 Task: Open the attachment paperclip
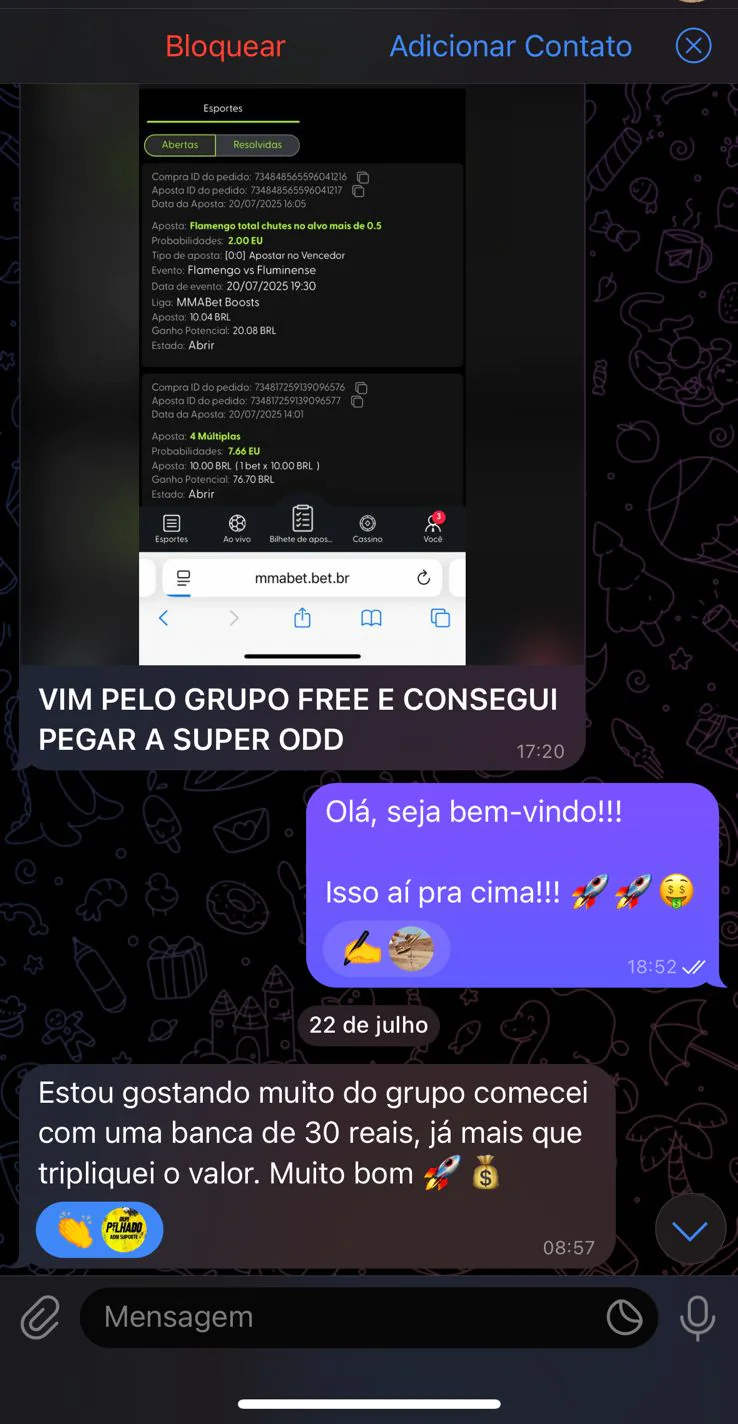click(x=40, y=1318)
